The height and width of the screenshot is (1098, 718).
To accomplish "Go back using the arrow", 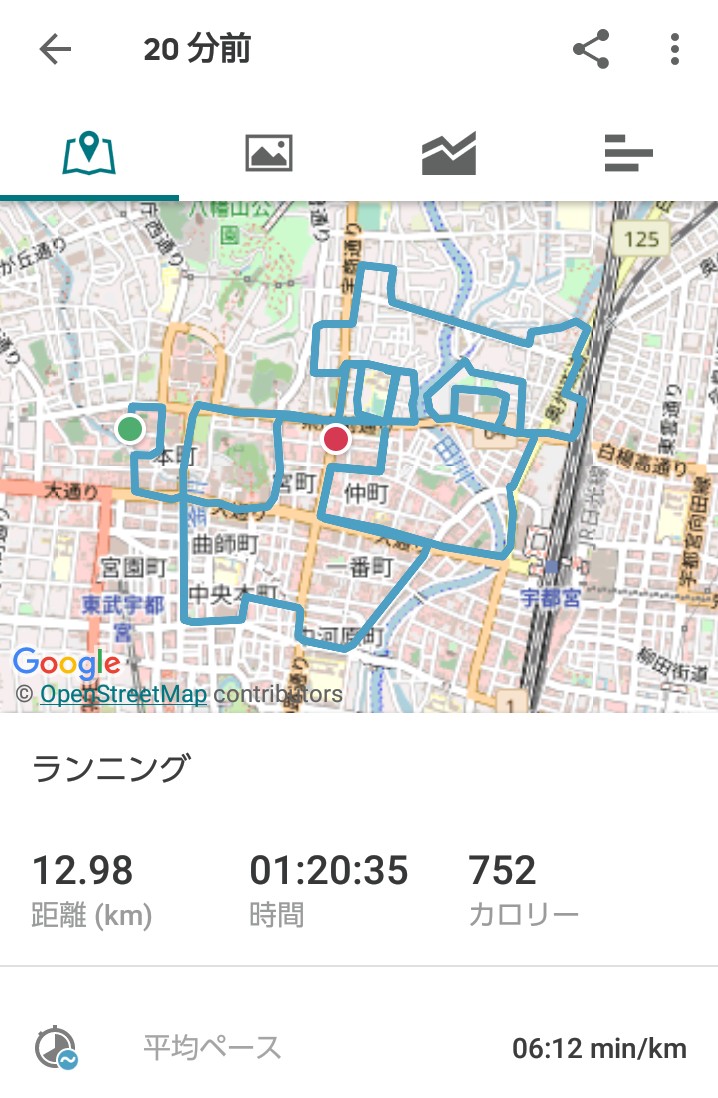I will [55, 50].
